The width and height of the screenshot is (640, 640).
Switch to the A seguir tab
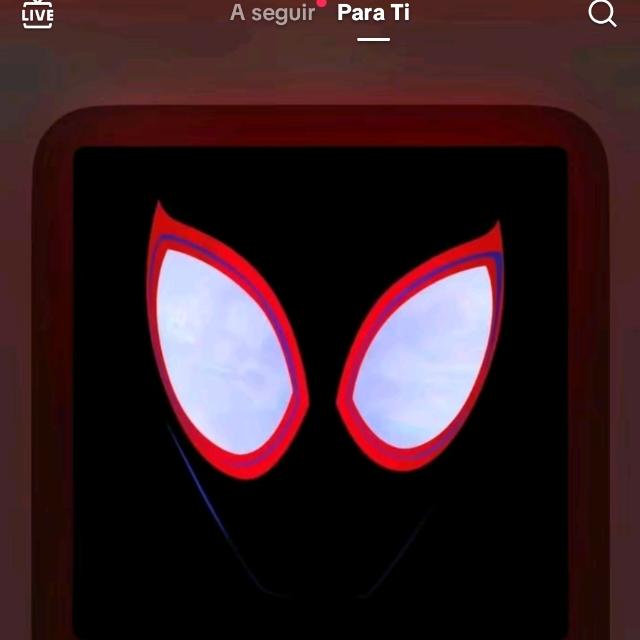pos(272,14)
